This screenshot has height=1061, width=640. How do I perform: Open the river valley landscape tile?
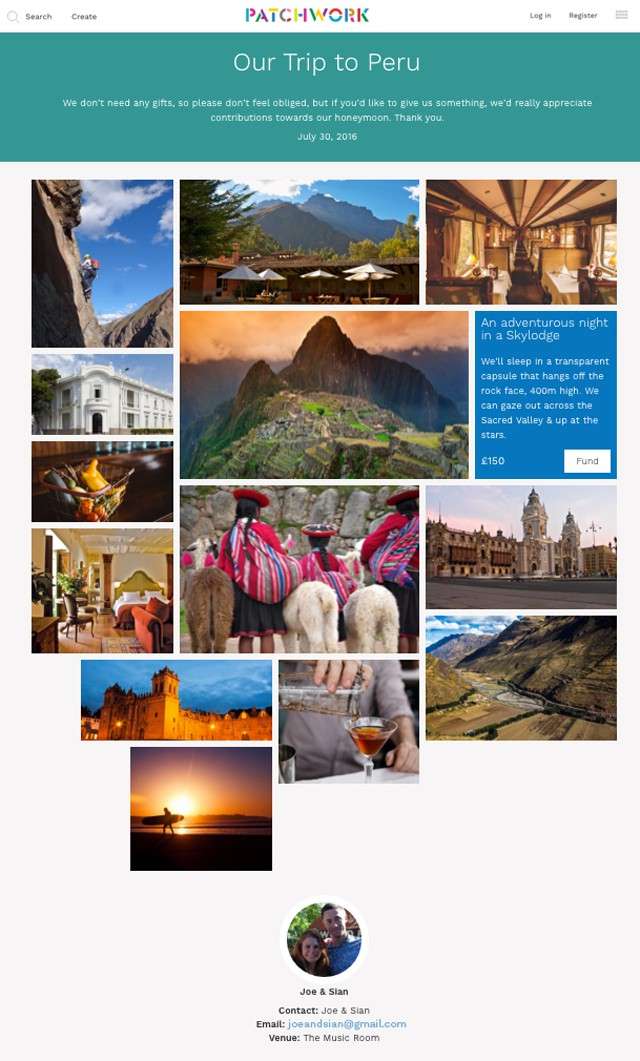[x=521, y=677]
